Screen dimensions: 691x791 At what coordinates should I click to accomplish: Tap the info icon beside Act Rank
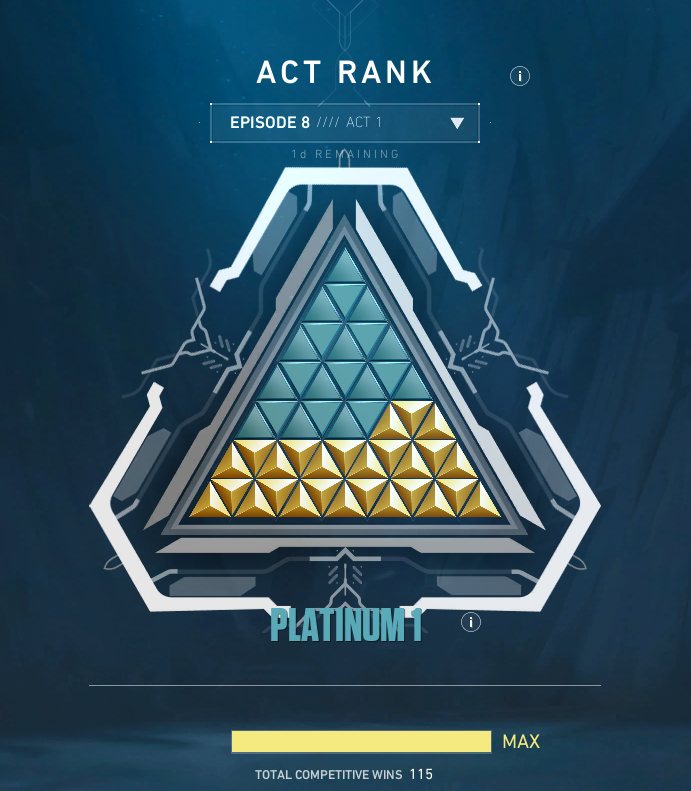tap(519, 76)
